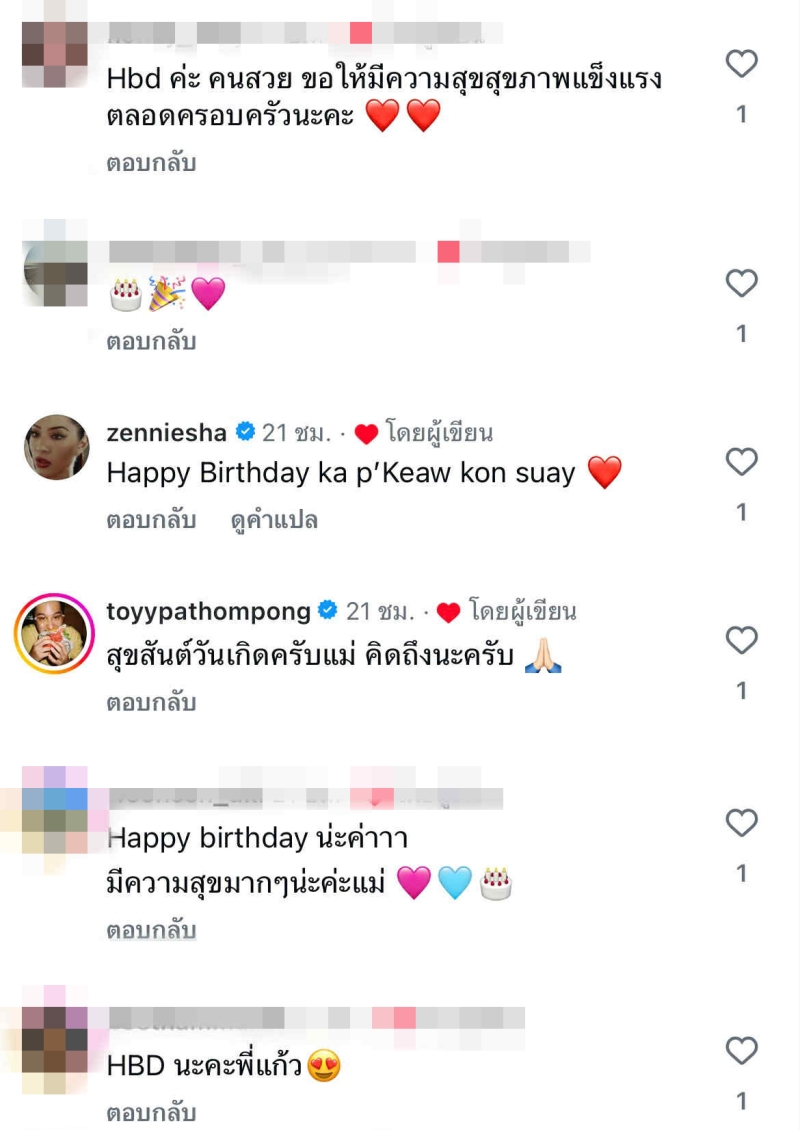Image resolution: width=800 pixels, height=1130 pixels.
Task: Like the Hbd ค่ะ คนสวย comment
Action: 741,65
